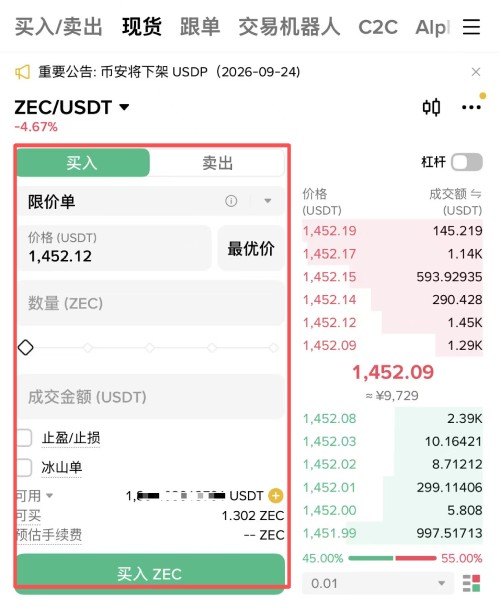
Task: Open the candlestick chart icon
Action: [431, 107]
